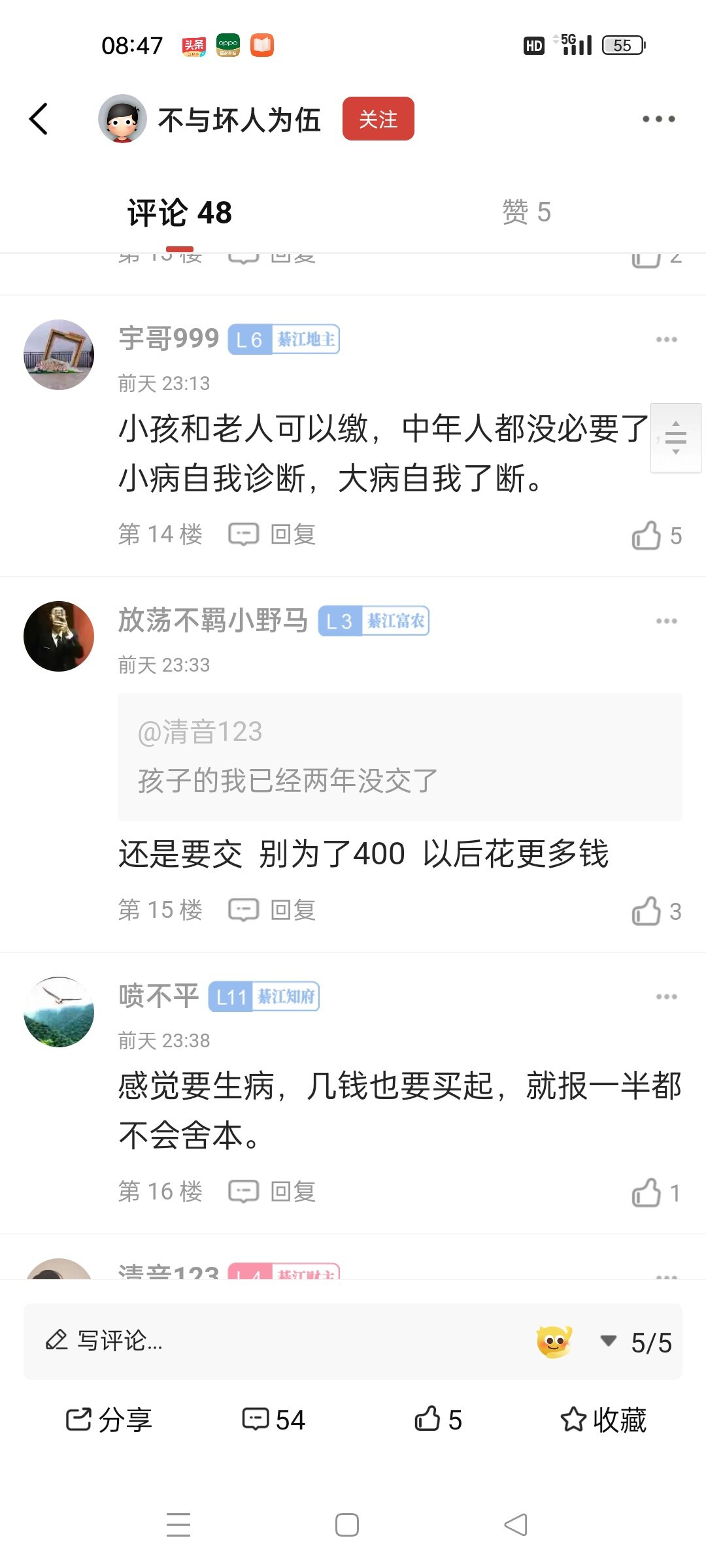Tap the 写评论 input field
This screenshot has width=706, height=1568.
(x=261, y=1341)
